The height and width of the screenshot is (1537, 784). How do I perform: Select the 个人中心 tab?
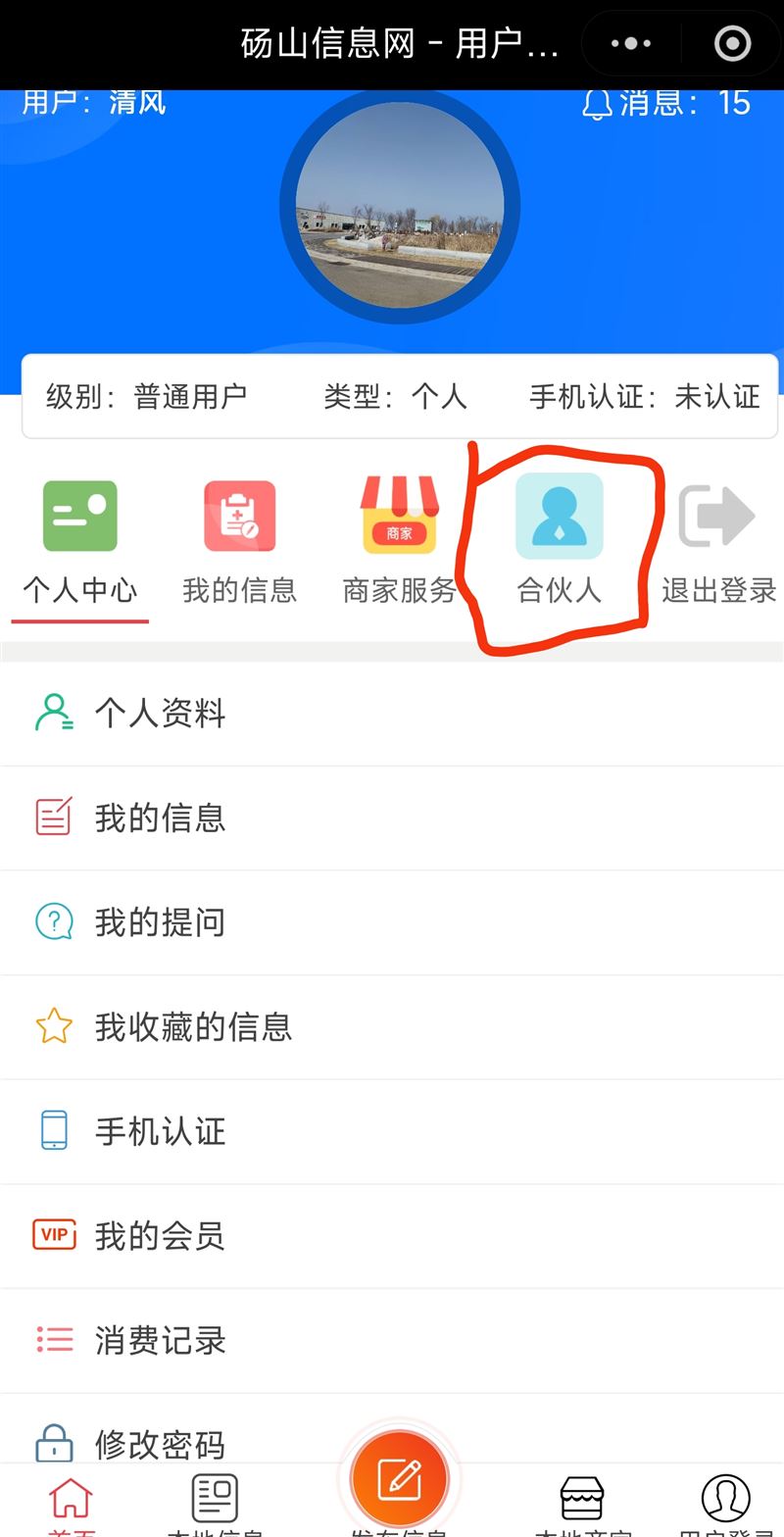pyautogui.click(x=80, y=541)
